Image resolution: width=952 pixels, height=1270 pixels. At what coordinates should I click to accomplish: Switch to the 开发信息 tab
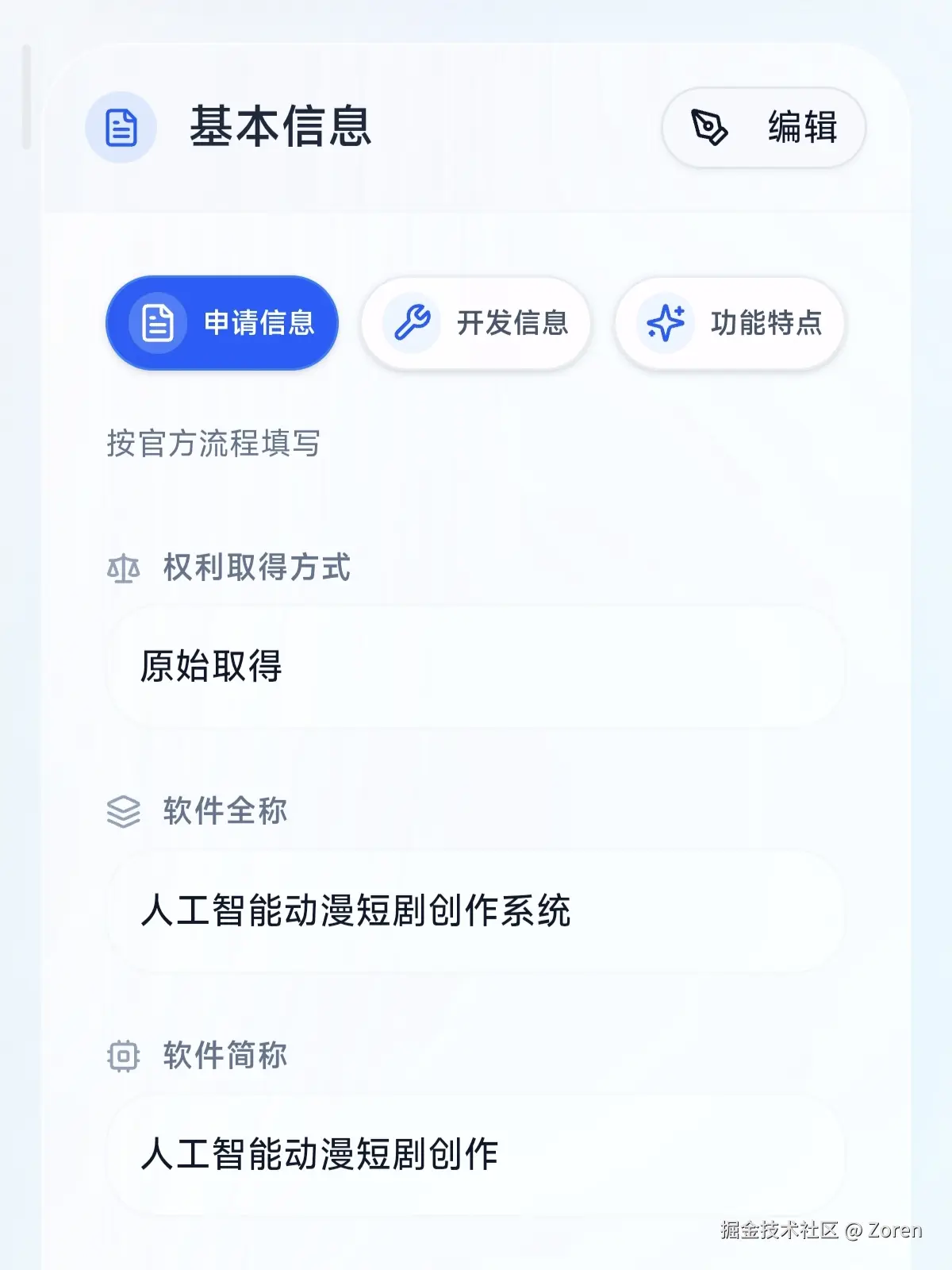(476, 322)
